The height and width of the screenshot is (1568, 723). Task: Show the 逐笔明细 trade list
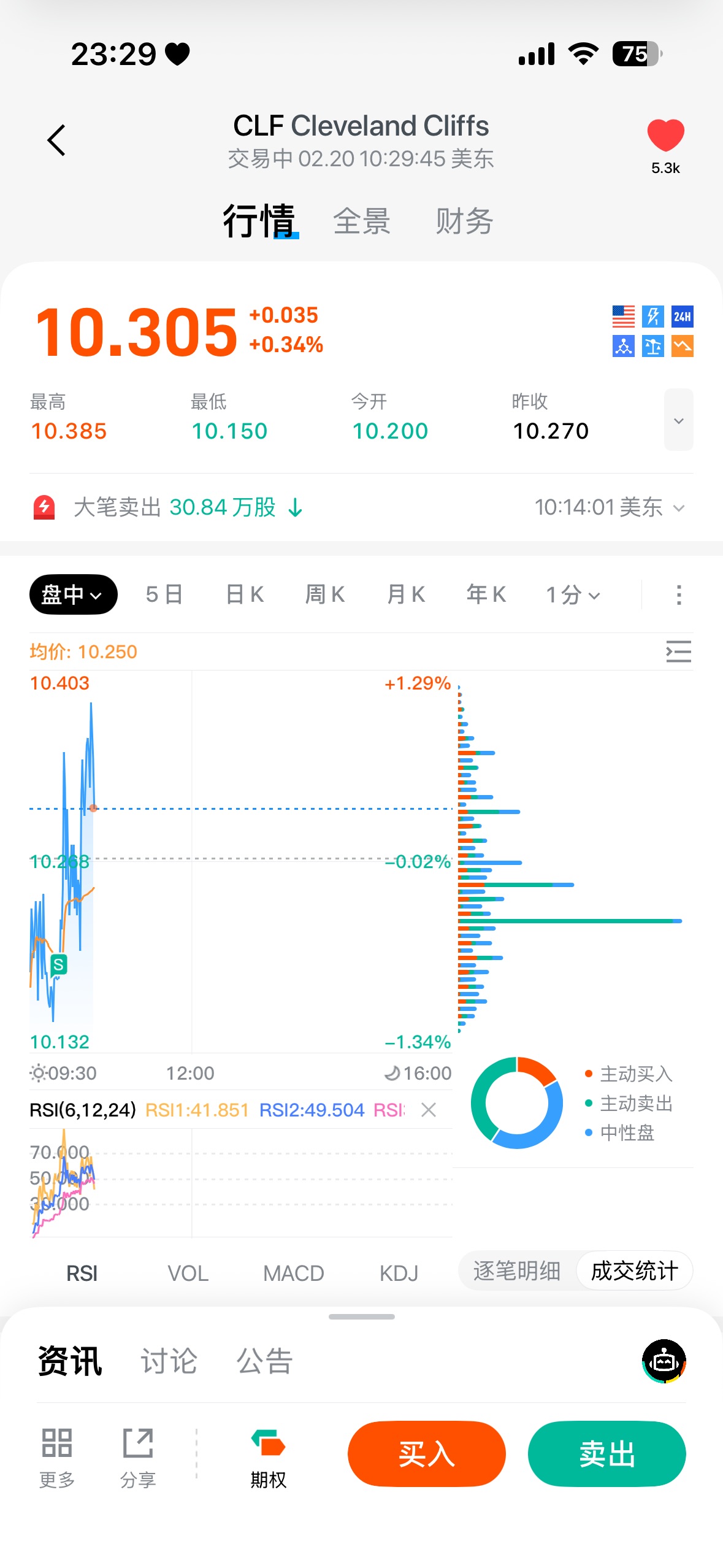click(x=517, y=1271)
